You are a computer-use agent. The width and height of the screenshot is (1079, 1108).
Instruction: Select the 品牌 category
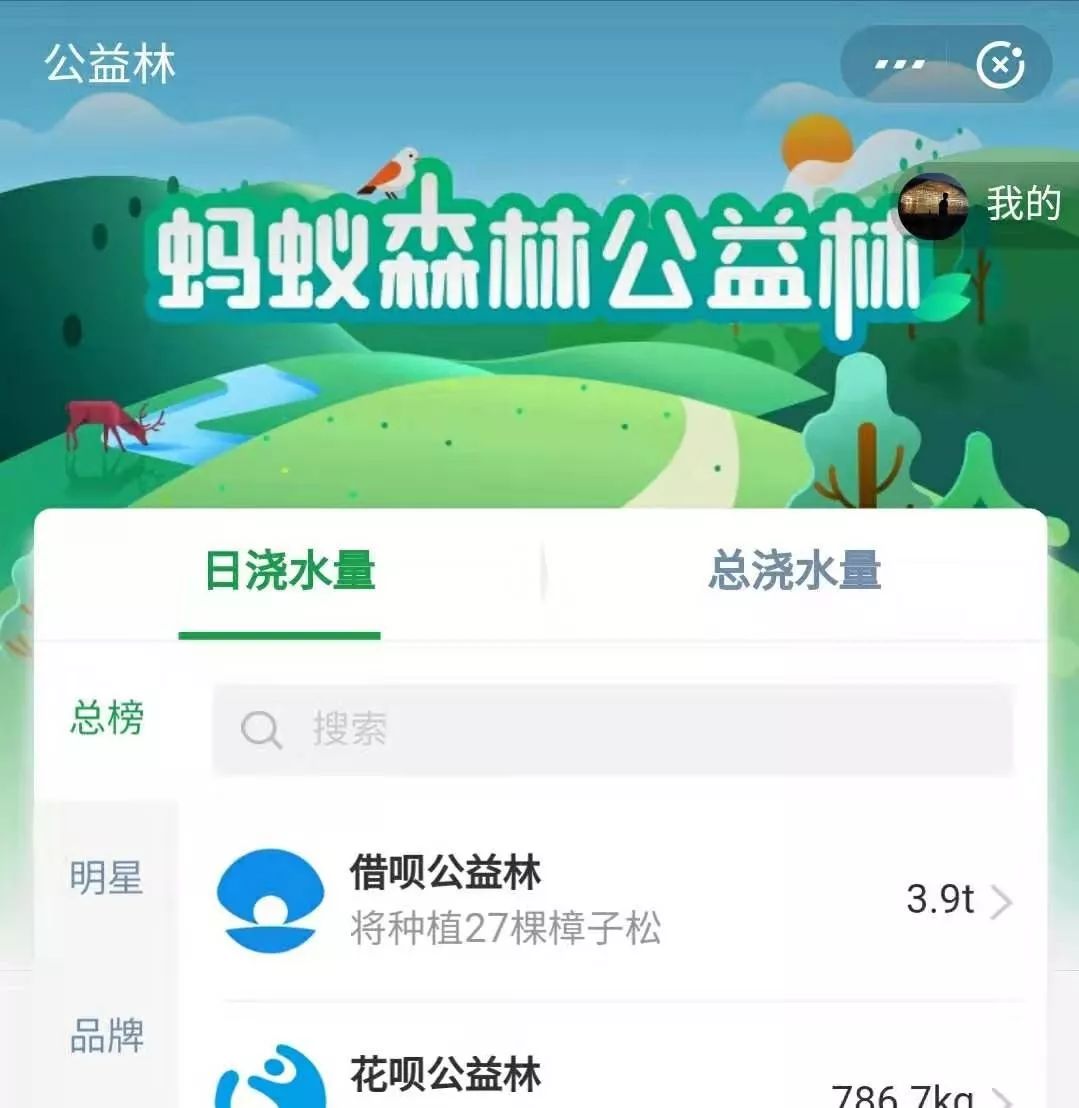[x=106, y=1036]
